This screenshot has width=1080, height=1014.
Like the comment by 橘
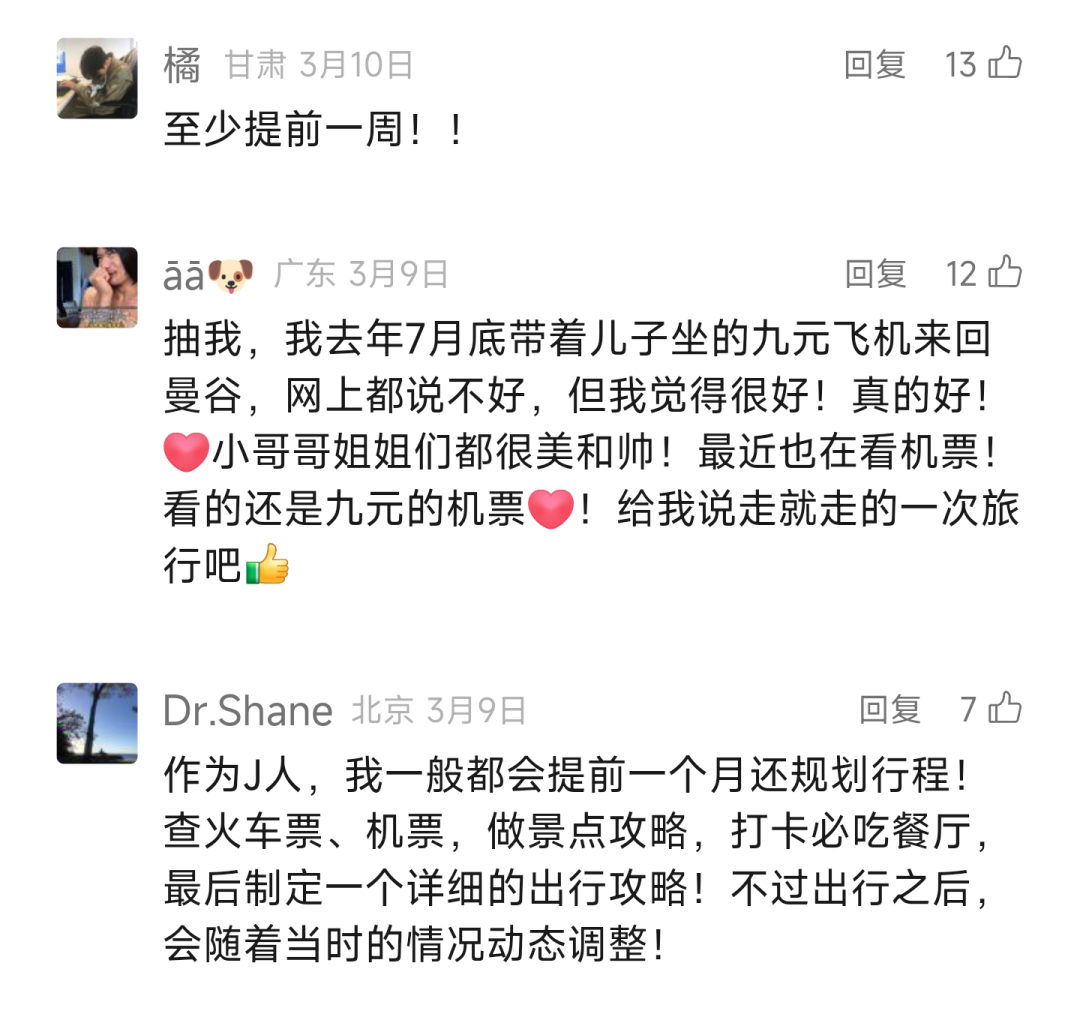click(1004, 64)
